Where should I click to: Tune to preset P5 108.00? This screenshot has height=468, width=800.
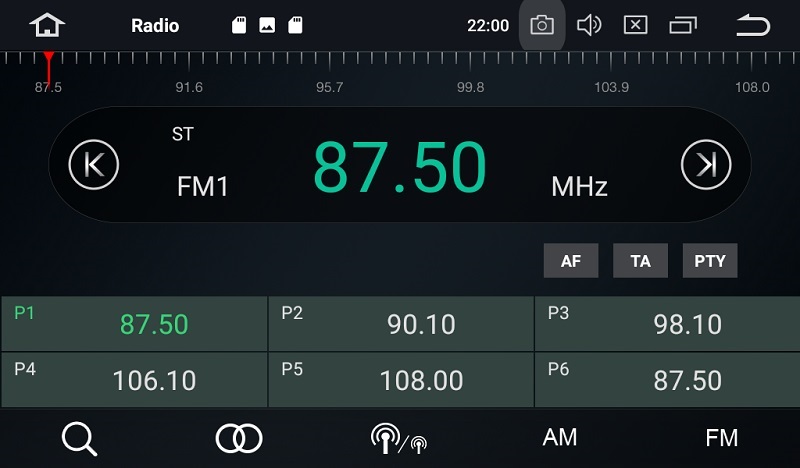click(401, 379)
